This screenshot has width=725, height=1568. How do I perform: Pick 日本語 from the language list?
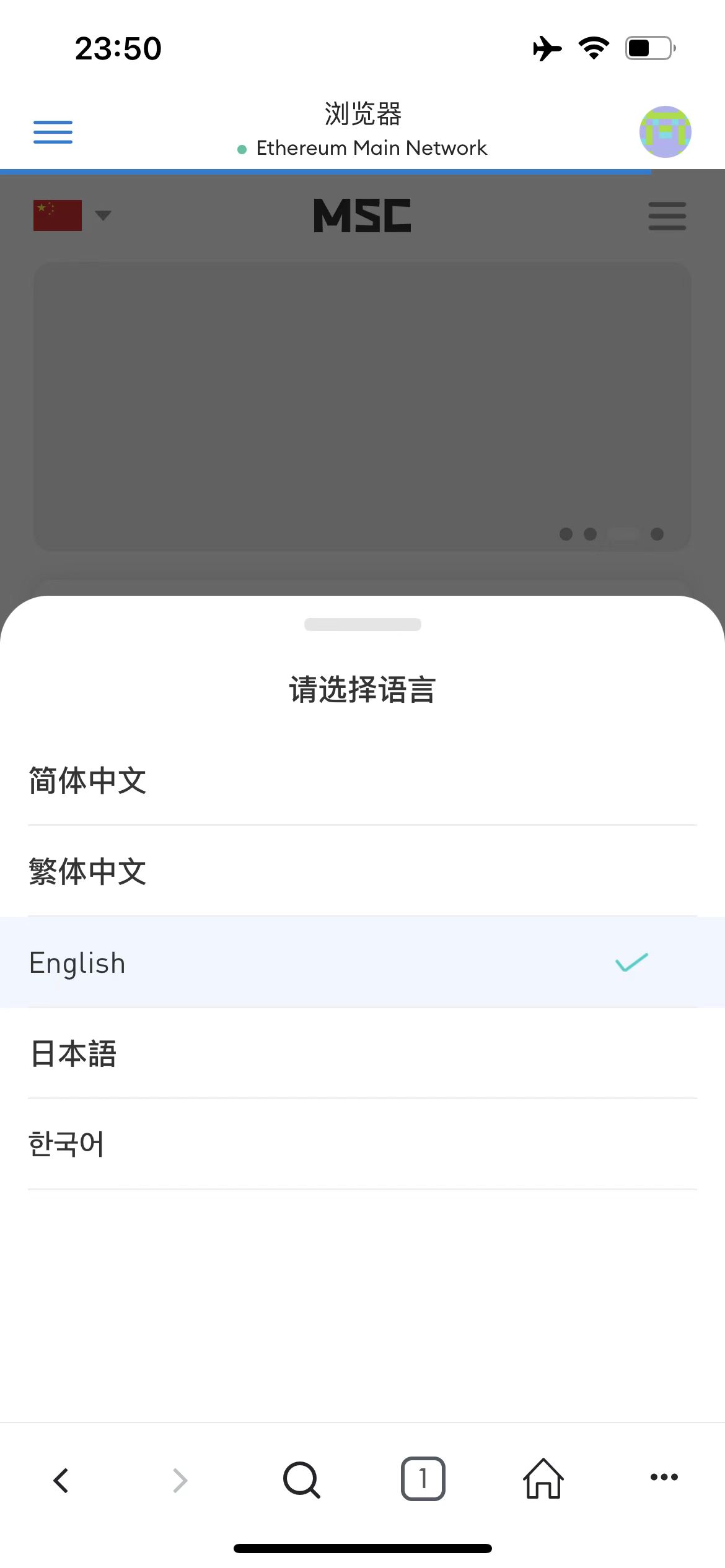[x=362, y=1053]
